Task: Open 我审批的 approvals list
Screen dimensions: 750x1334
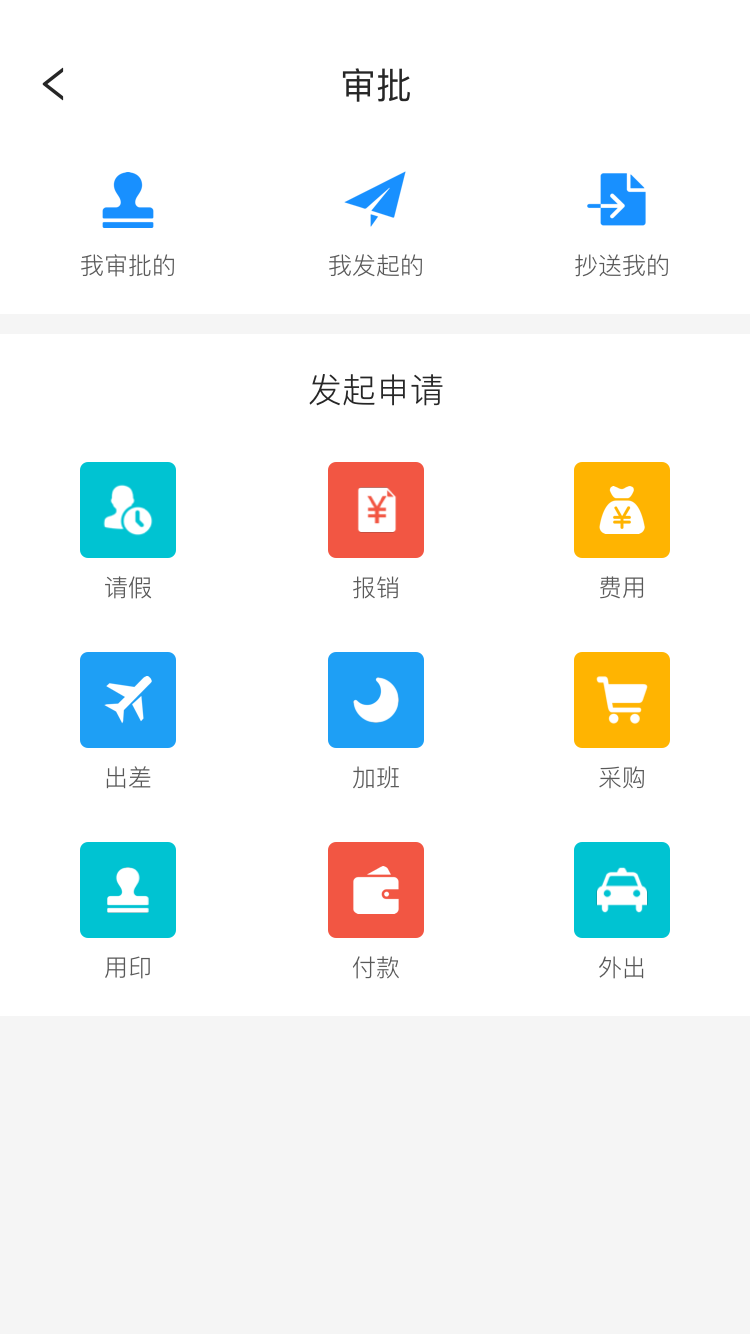Action: (x=128, y=222)
